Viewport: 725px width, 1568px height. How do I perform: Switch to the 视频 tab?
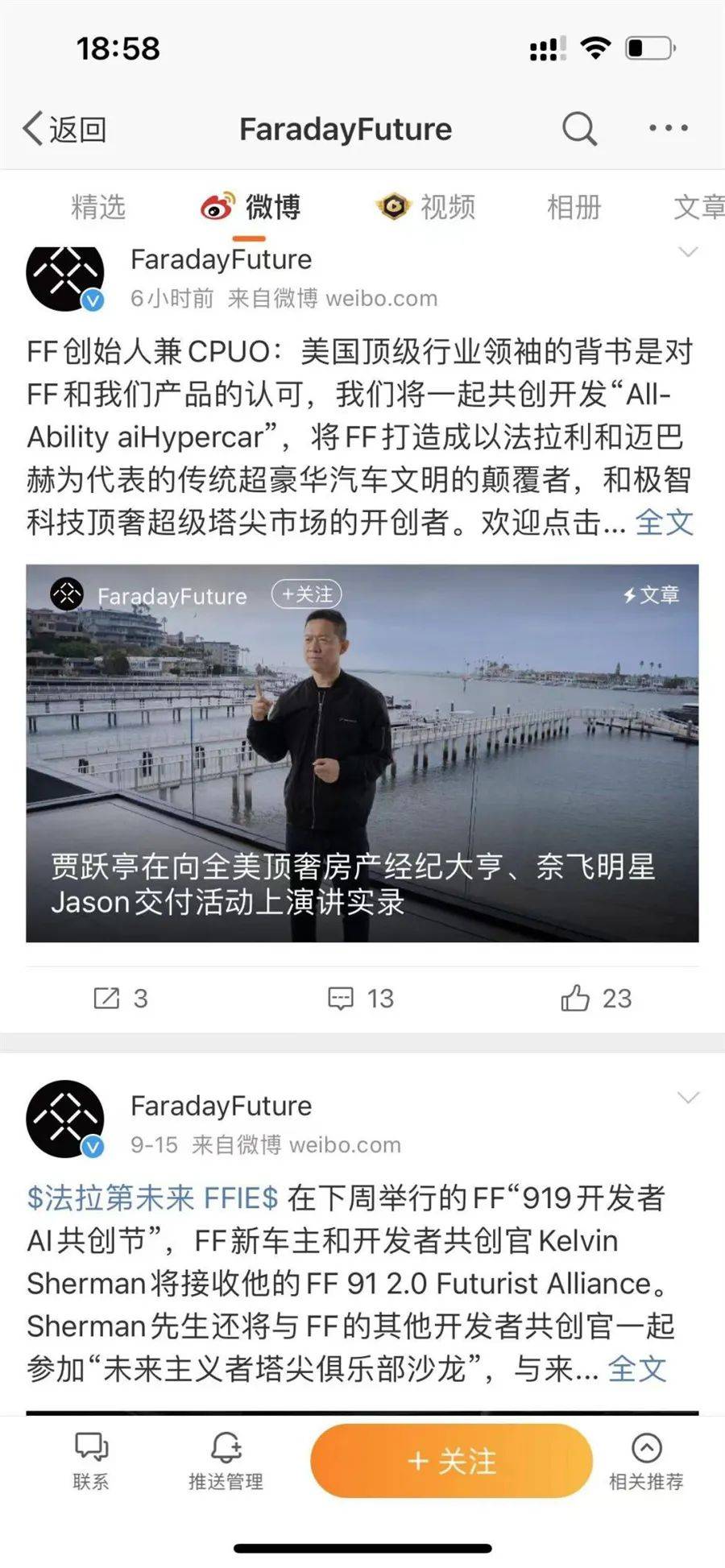click(x=427, y=207)
